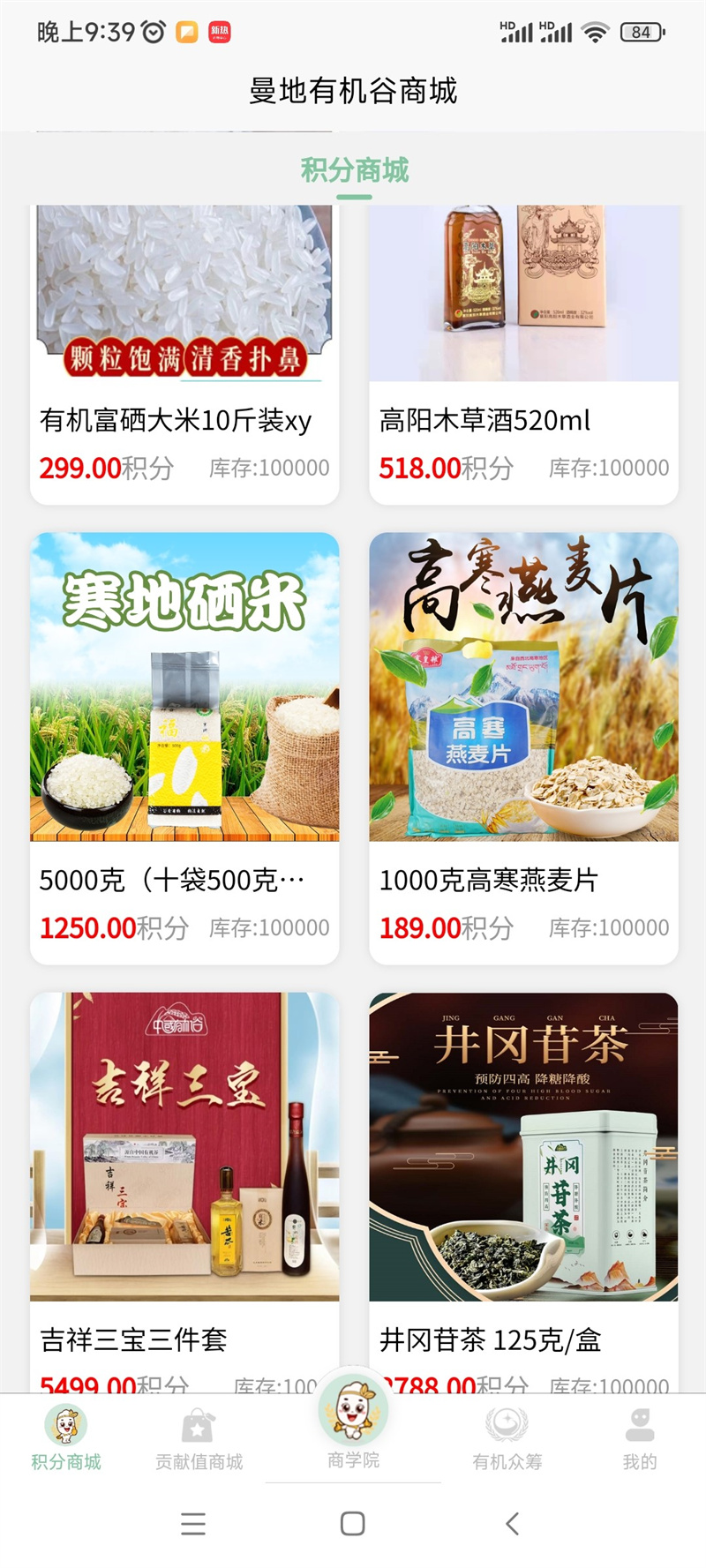Image resolution: width=706 pixels, height=1568 pixels.
Task: Switch to the 积分商城 bottom tab
Action: (x=66, y=1440)
